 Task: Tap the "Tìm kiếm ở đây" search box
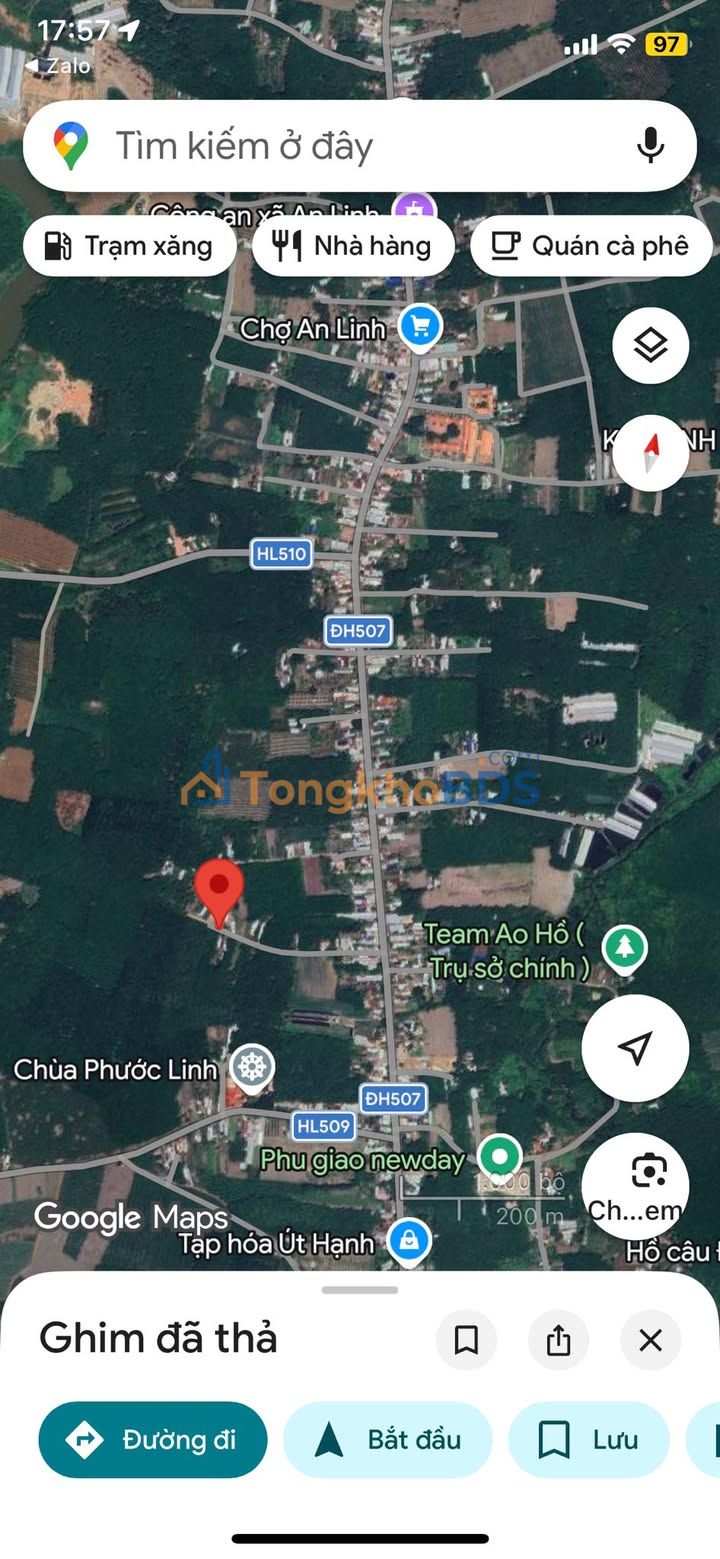330,146
